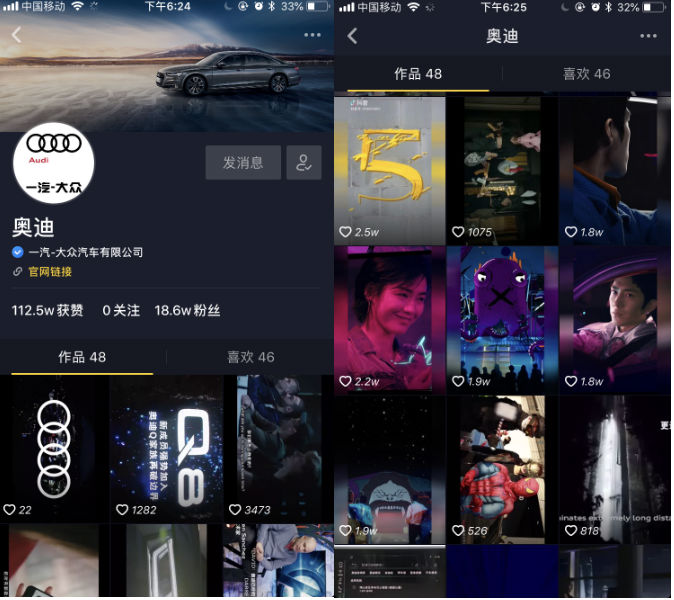Go back from the screen titled 奥迪
Viewport: 674px width, 600px height.
pos(352,36)
